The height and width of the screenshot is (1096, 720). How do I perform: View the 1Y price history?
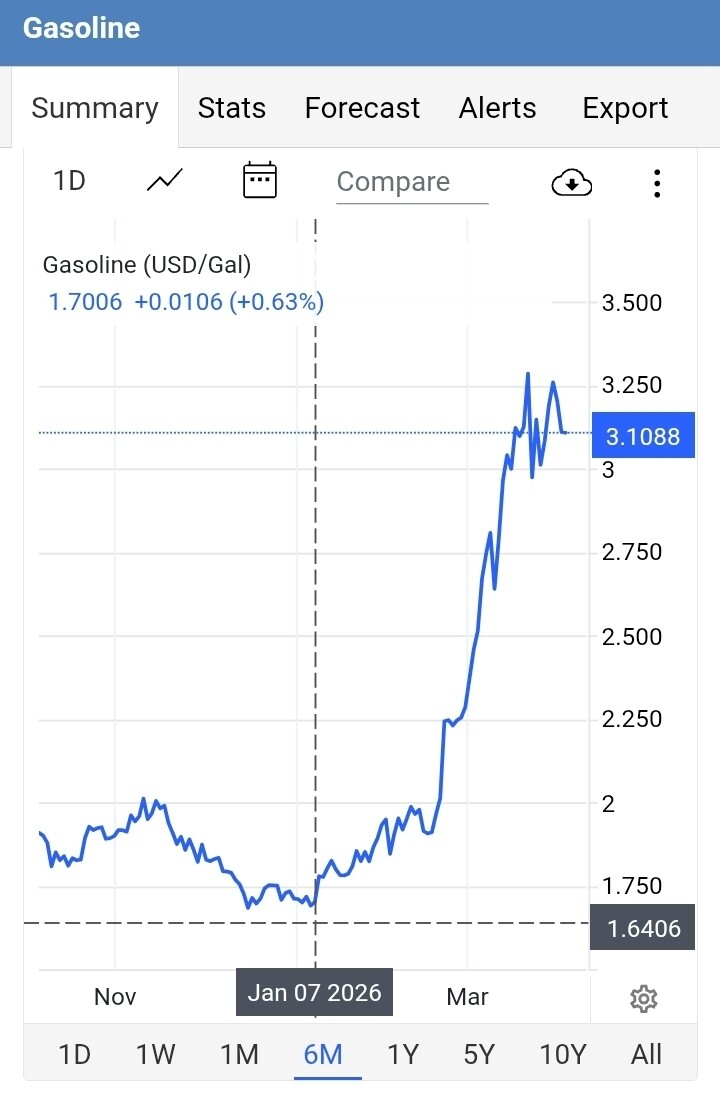pos(402,1054)
